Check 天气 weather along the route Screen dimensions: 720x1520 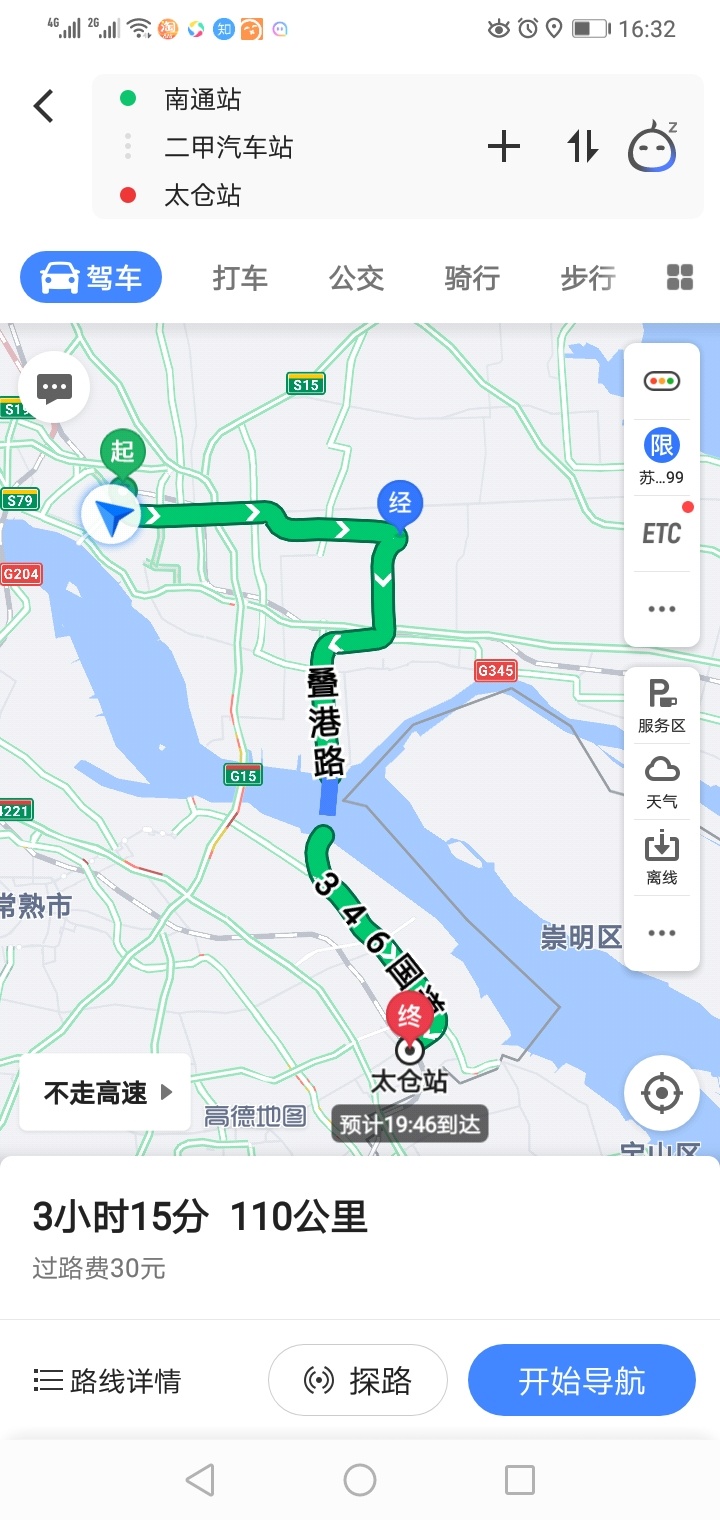point(661,782)
